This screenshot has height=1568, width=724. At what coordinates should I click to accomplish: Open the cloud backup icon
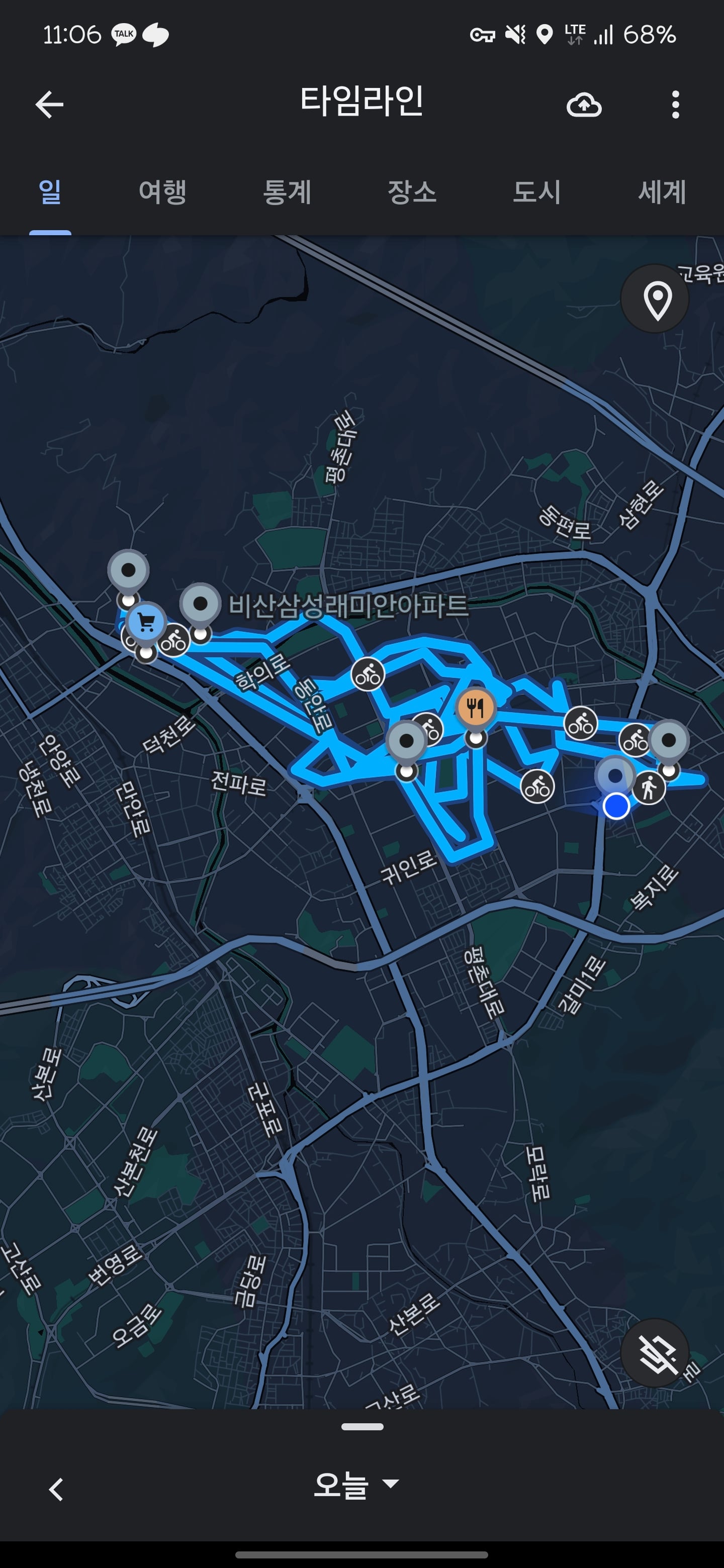584,105
